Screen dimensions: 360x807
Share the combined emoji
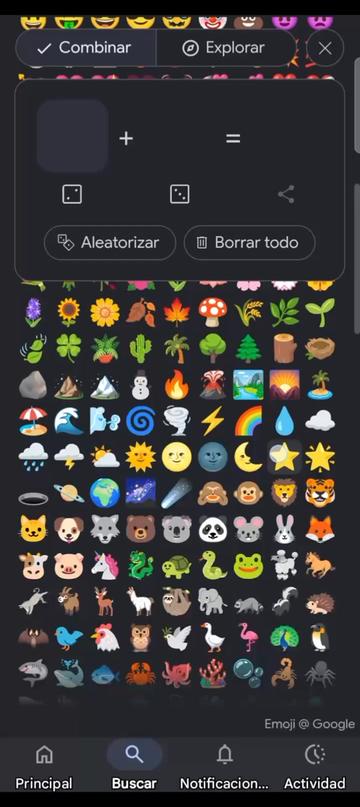[286, 195]
